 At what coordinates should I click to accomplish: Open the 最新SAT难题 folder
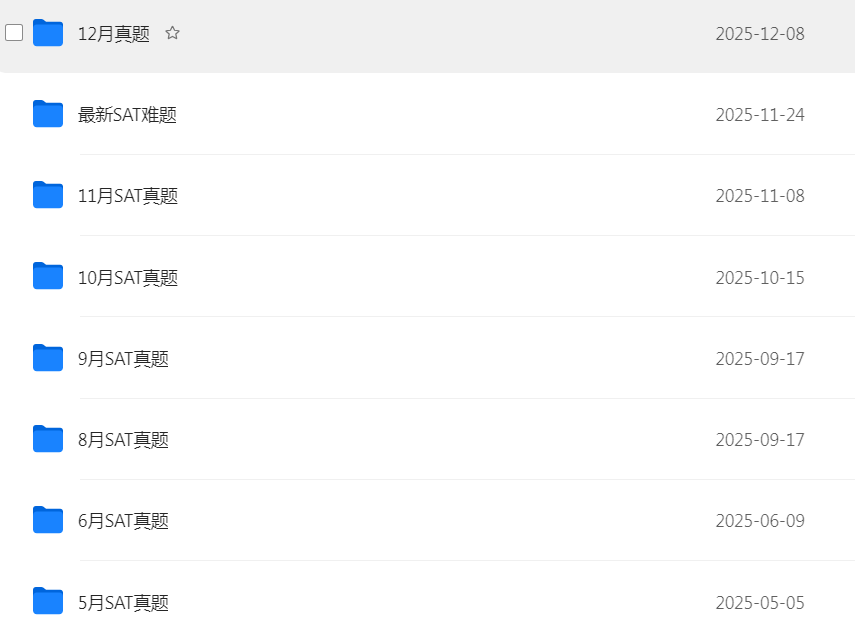click(x=127, y=115)
